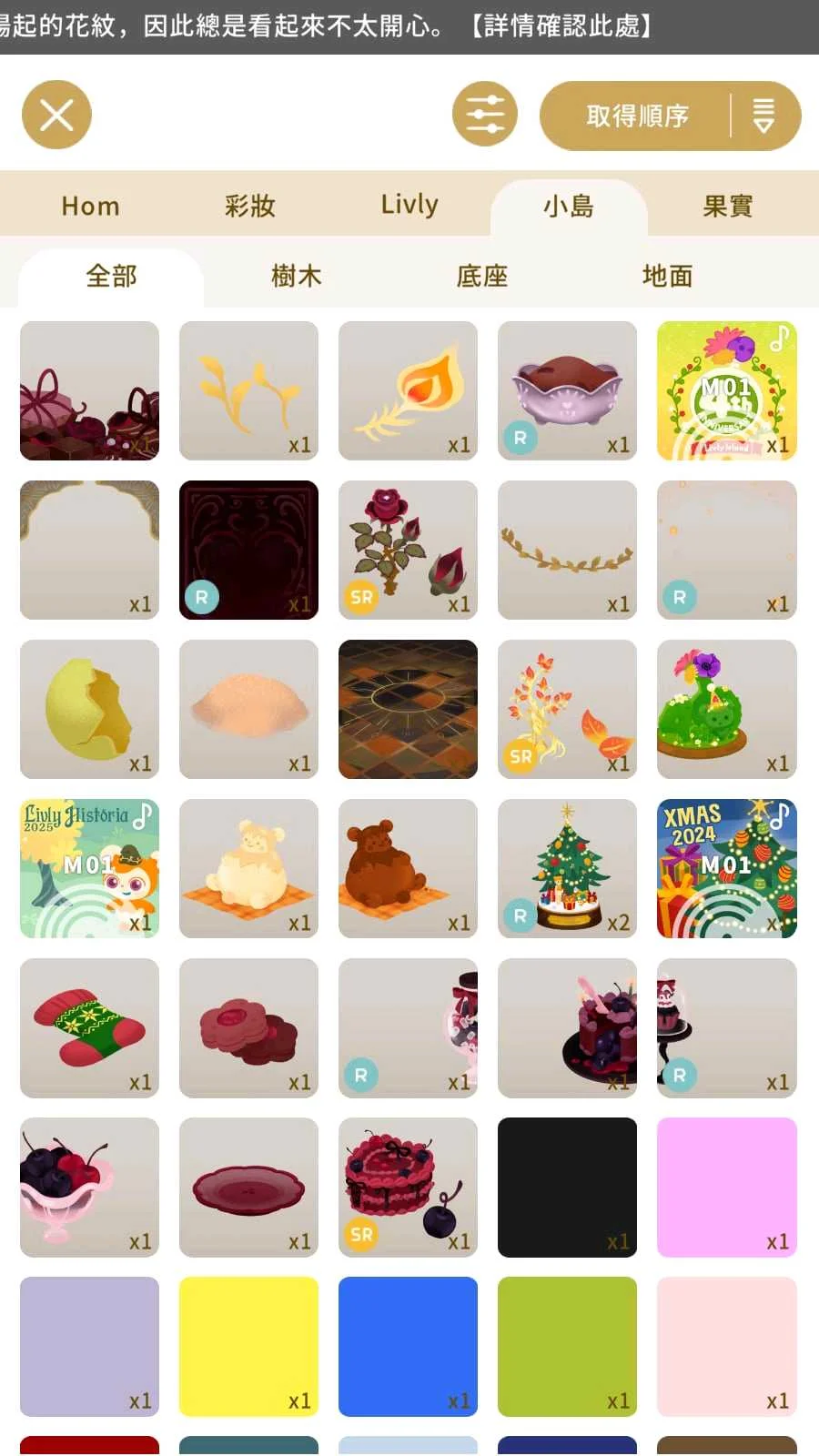Switch to the Livly tab
The image size is (819, 1456).
point(409,205)
